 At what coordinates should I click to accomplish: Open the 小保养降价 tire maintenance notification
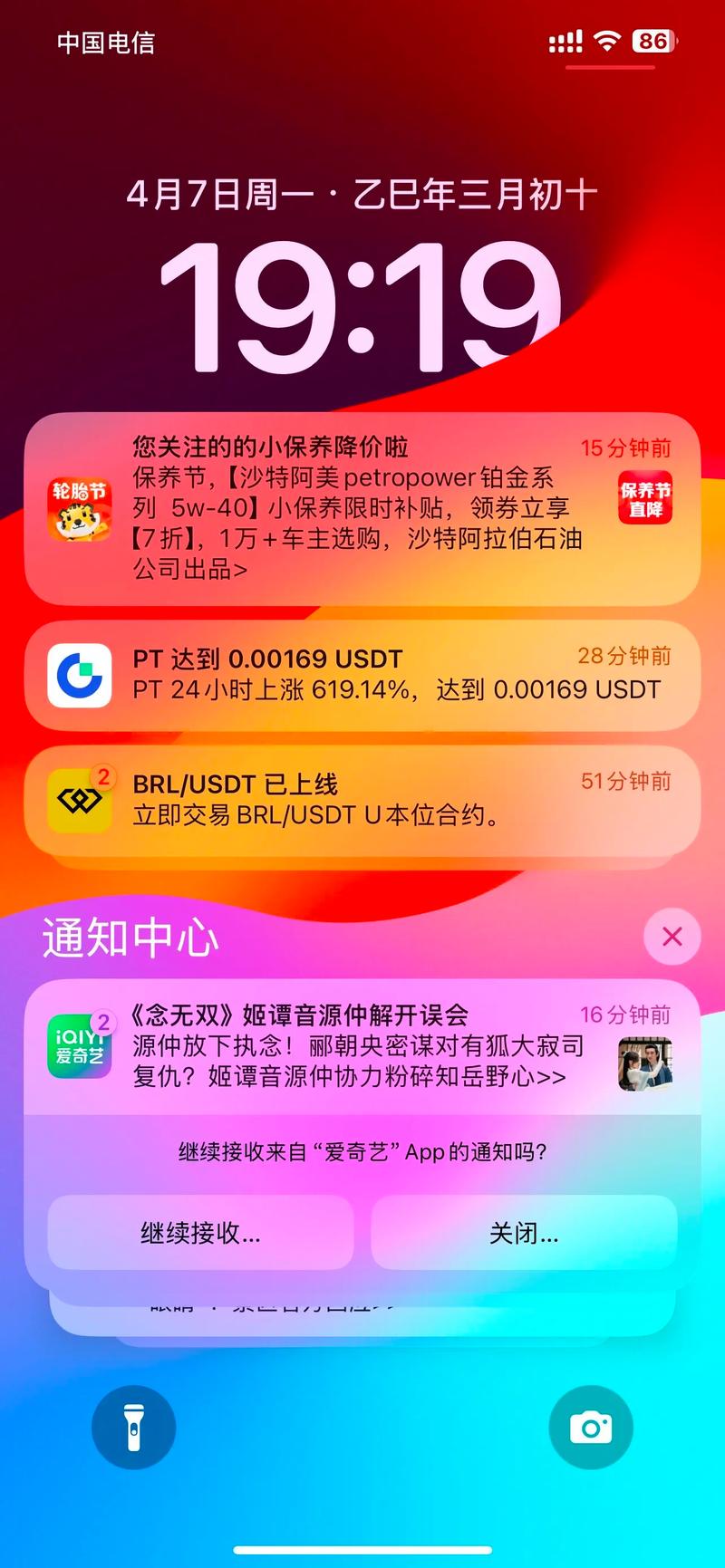pyautogui.click(x=361, y=508)
